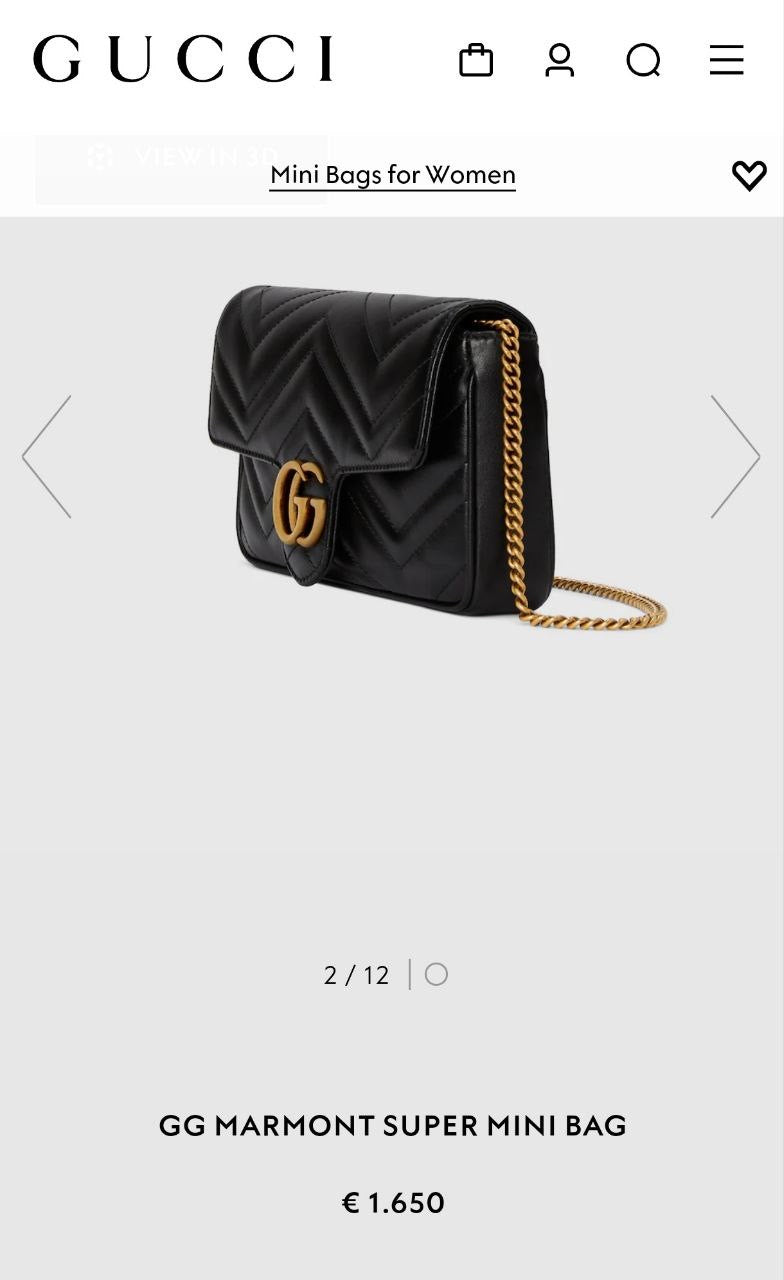The image size is (784, 1280).
Task: Tap the circle icon beside 2 / 12
Action: (436, 974)
